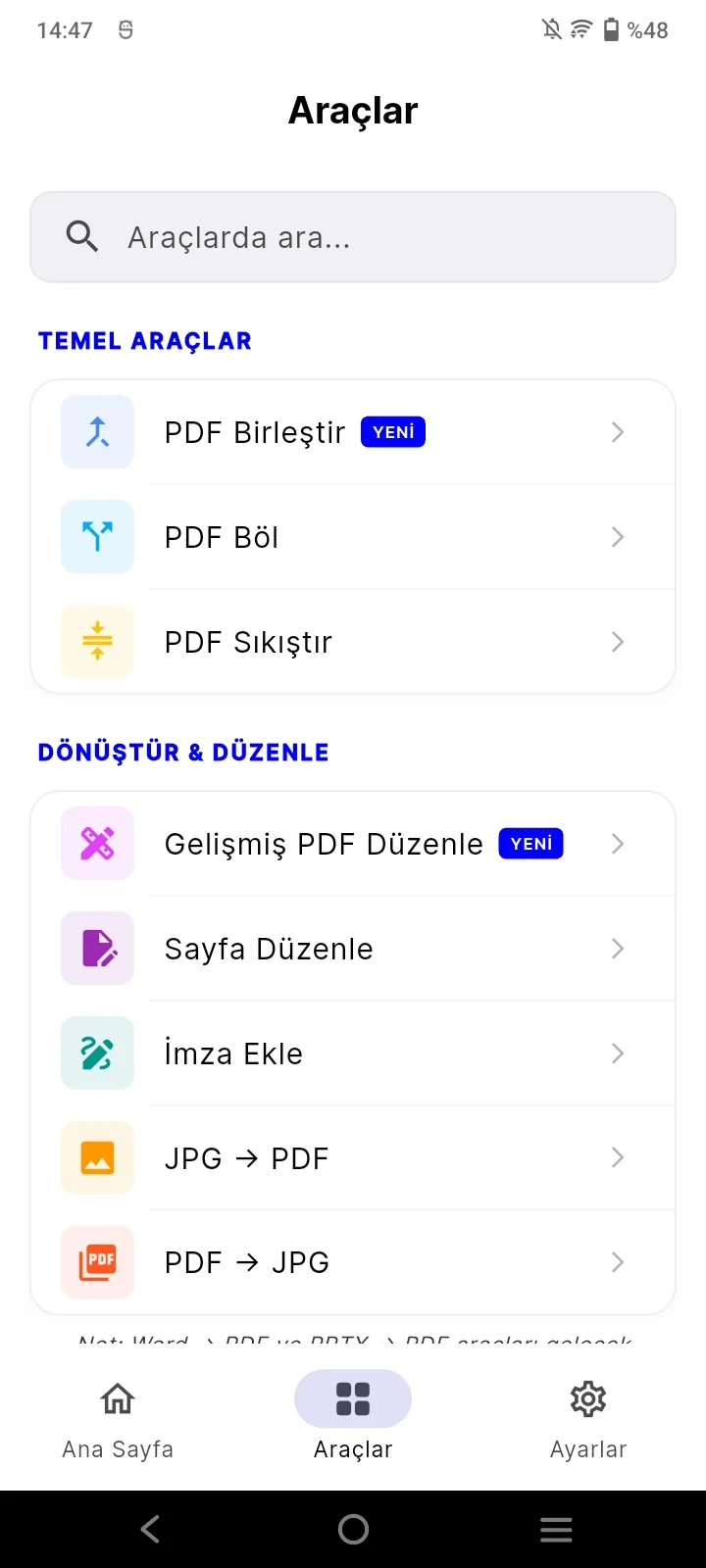Tap the PDF Böl split arrows icon

click(x=96, y=536)
